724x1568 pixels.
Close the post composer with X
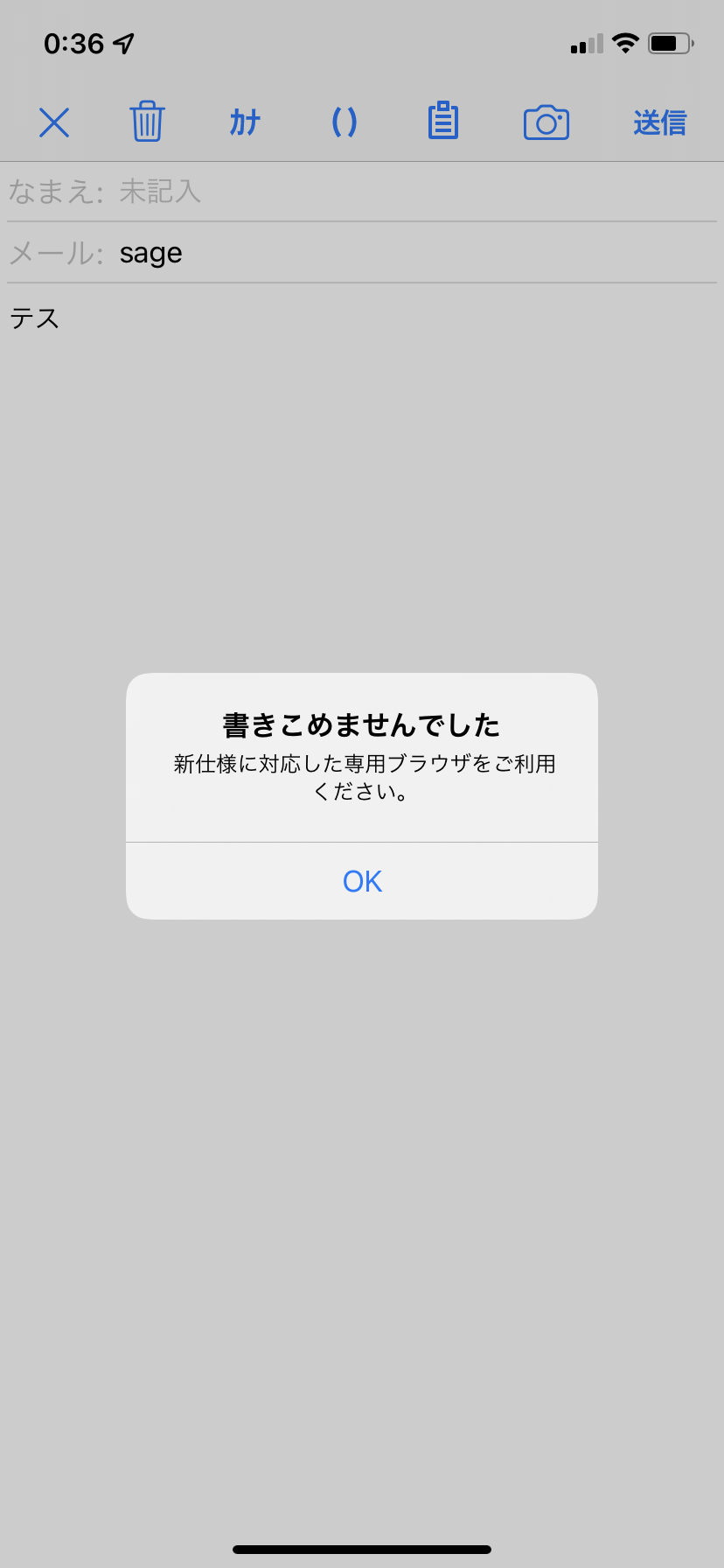pos(54,122)
